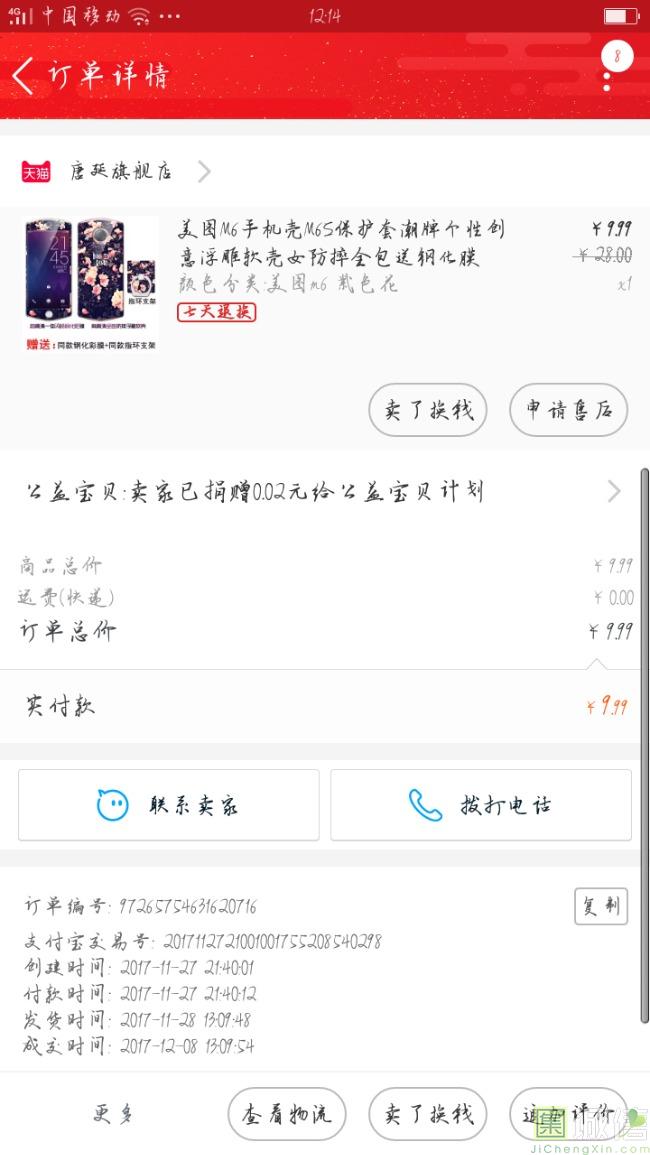This screenshot has height=1155, width=650.
Task: Open the 唐延旗舰店 store page
Action: [120, 171]
